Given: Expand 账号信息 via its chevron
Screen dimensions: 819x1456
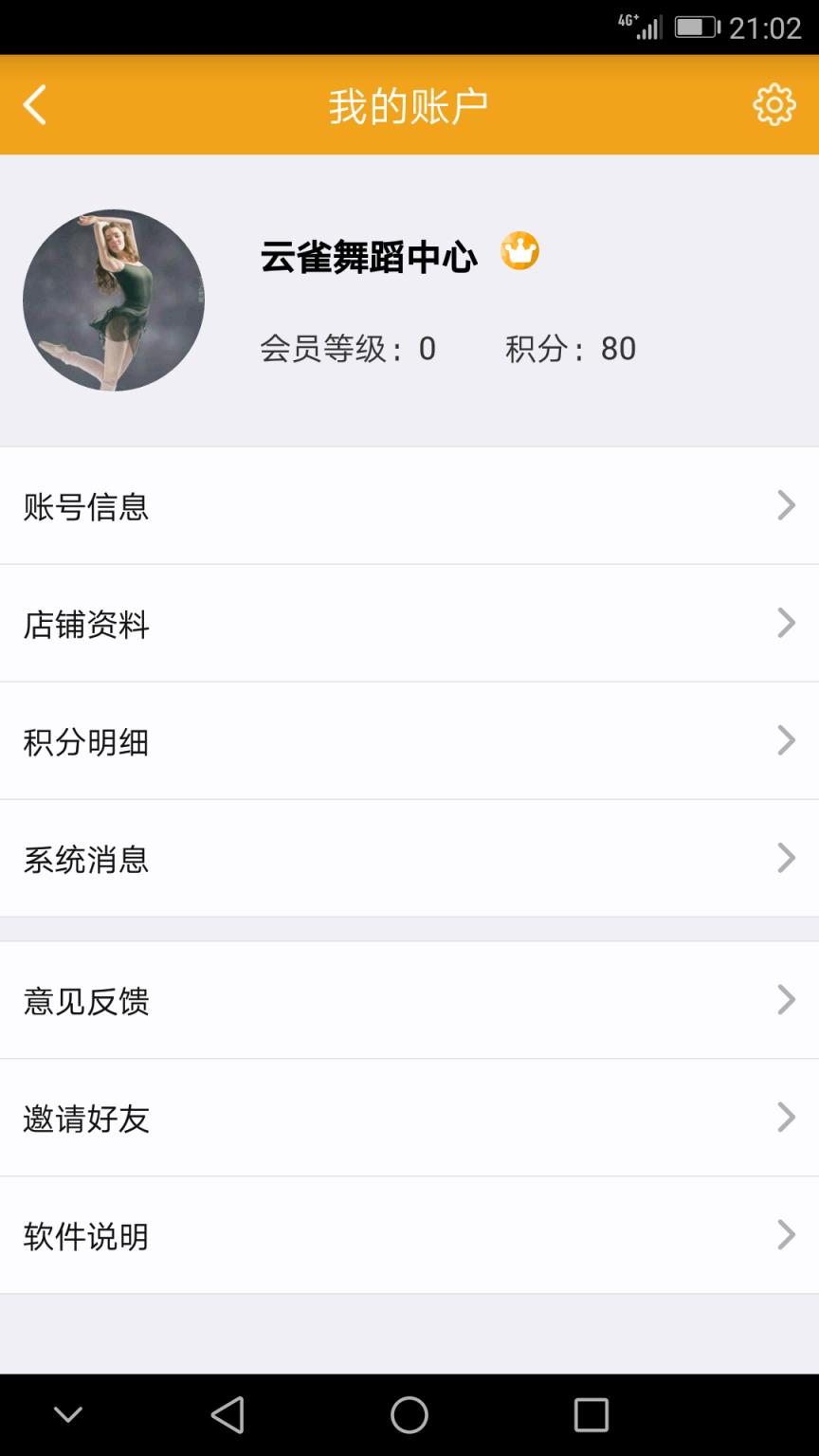Looking at the screenshot, I should 787,506.
